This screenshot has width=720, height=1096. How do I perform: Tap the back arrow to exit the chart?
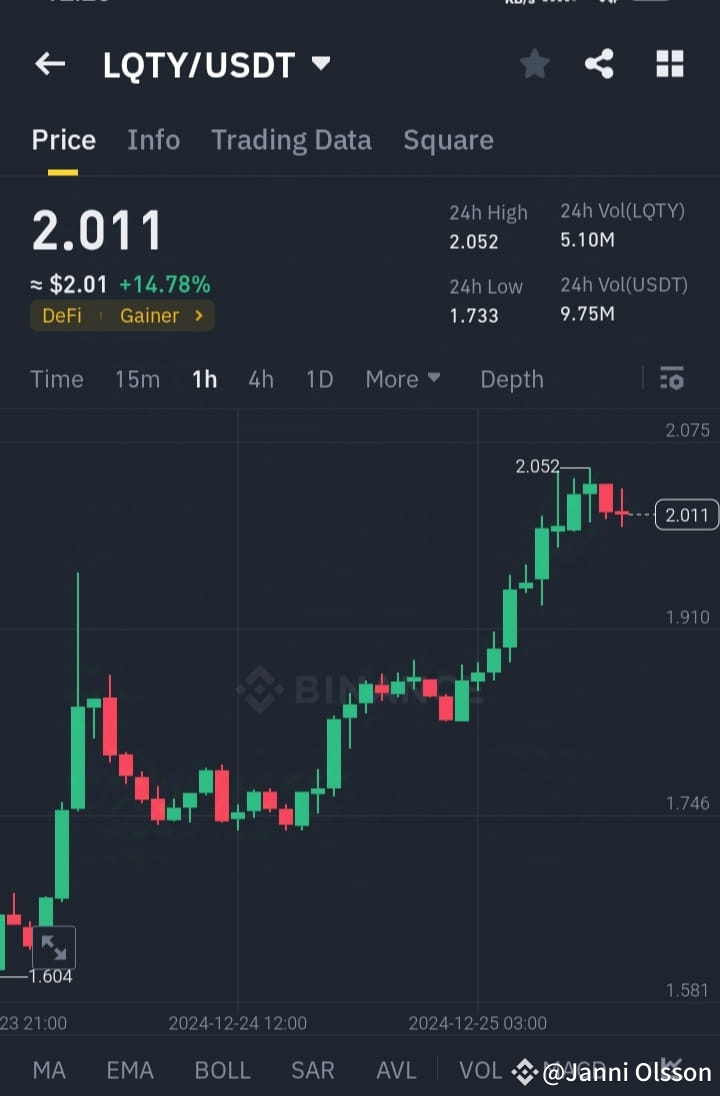(x=49, y=64)
